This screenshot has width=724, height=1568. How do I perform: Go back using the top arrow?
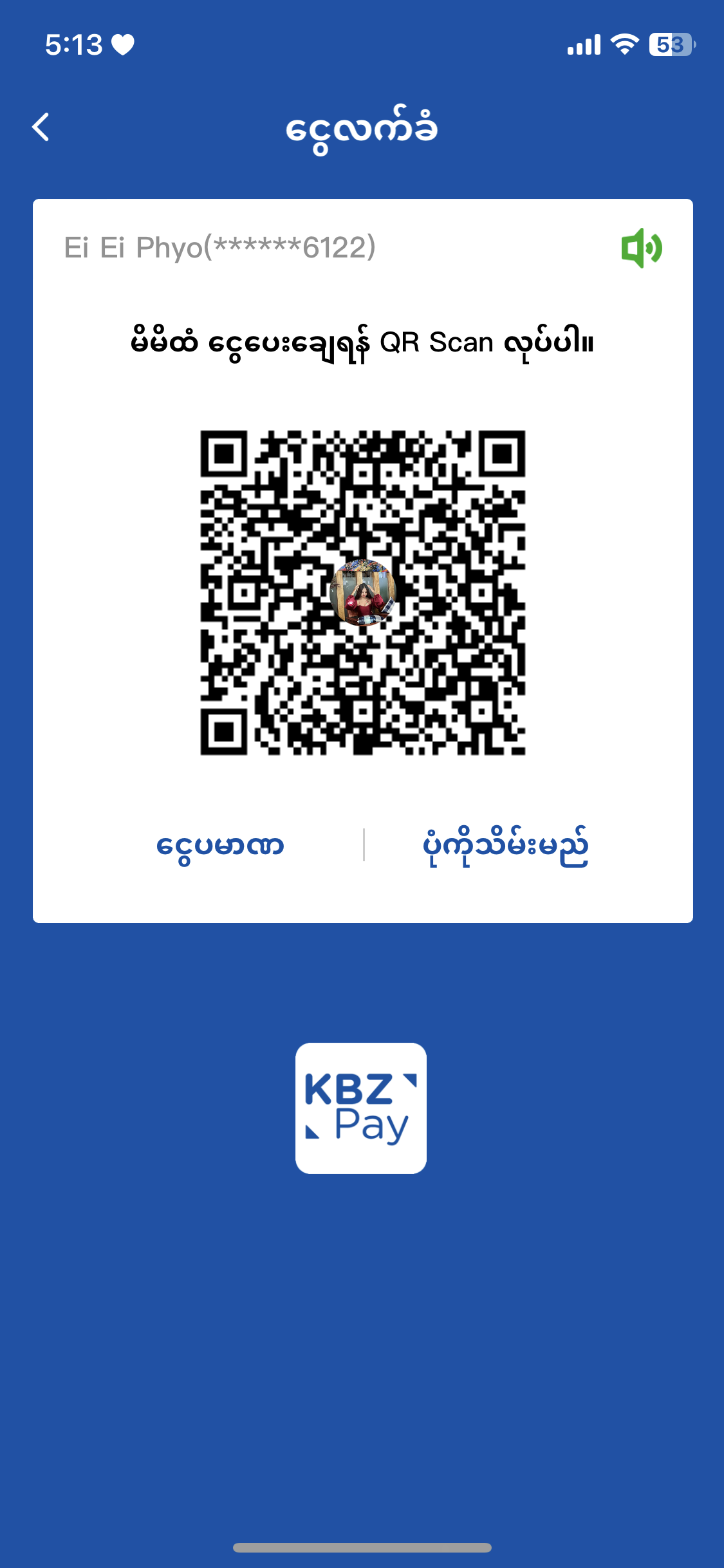pyautogui.click(x=41, y=127)
